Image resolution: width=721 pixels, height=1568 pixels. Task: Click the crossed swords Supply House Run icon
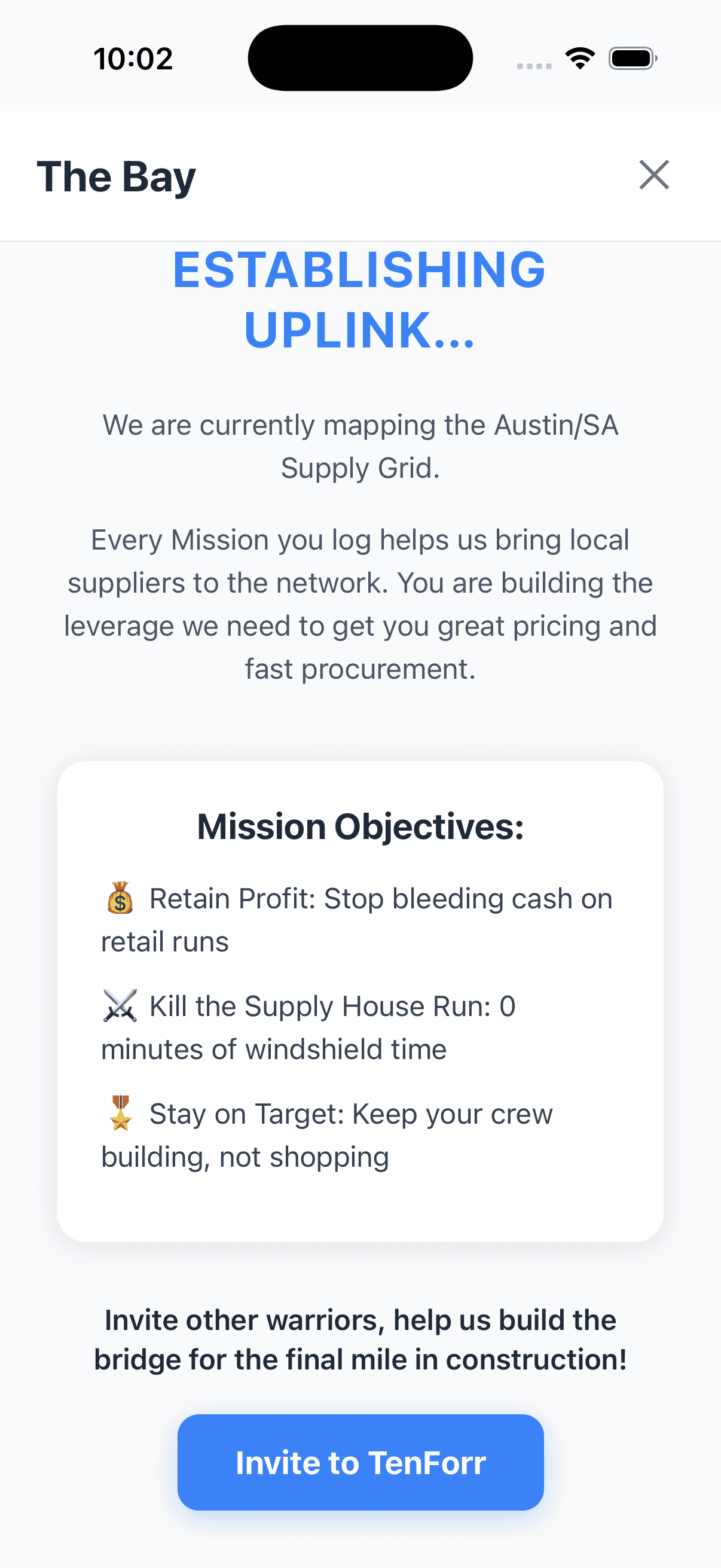pyautogui.click(x=120, y=1008)
